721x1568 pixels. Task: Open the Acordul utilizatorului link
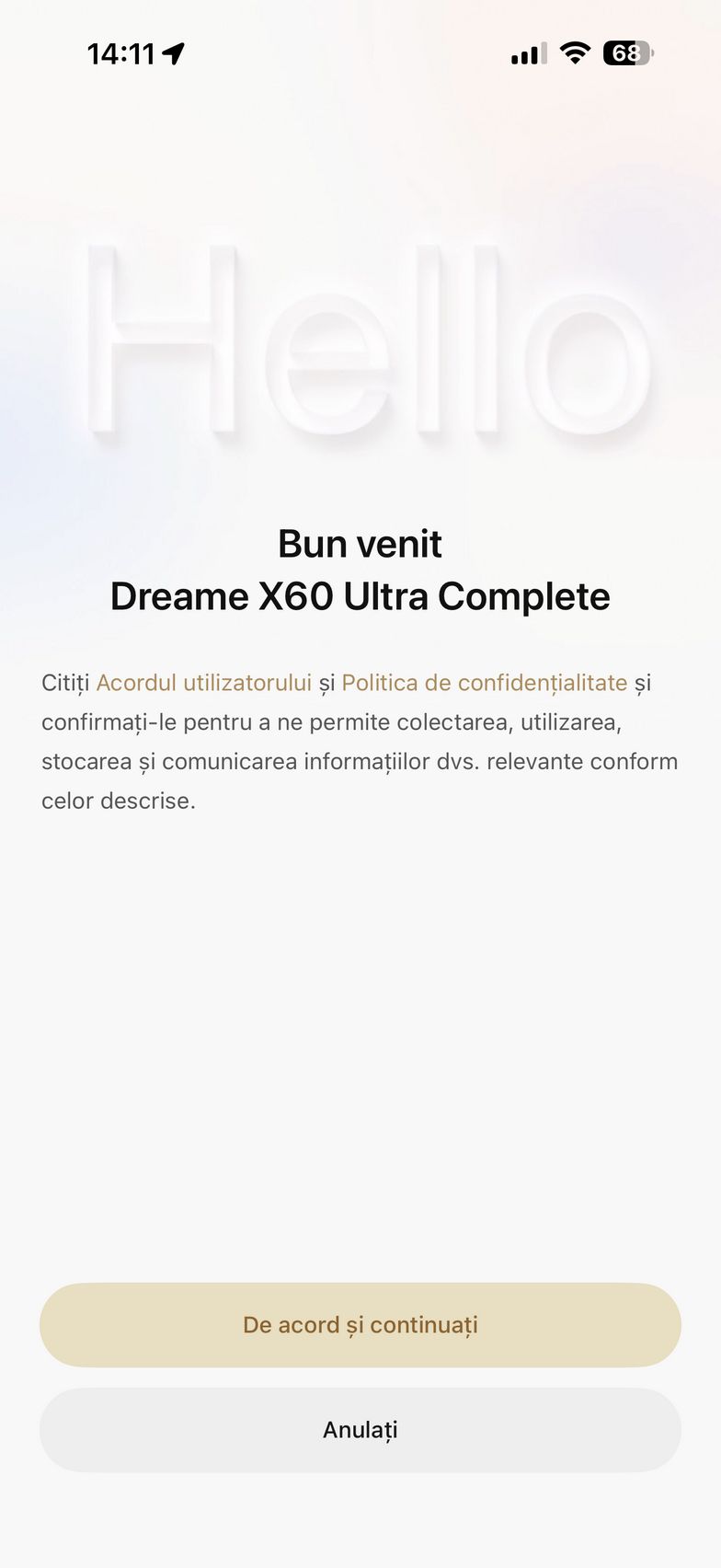click(x=204, y=683)
